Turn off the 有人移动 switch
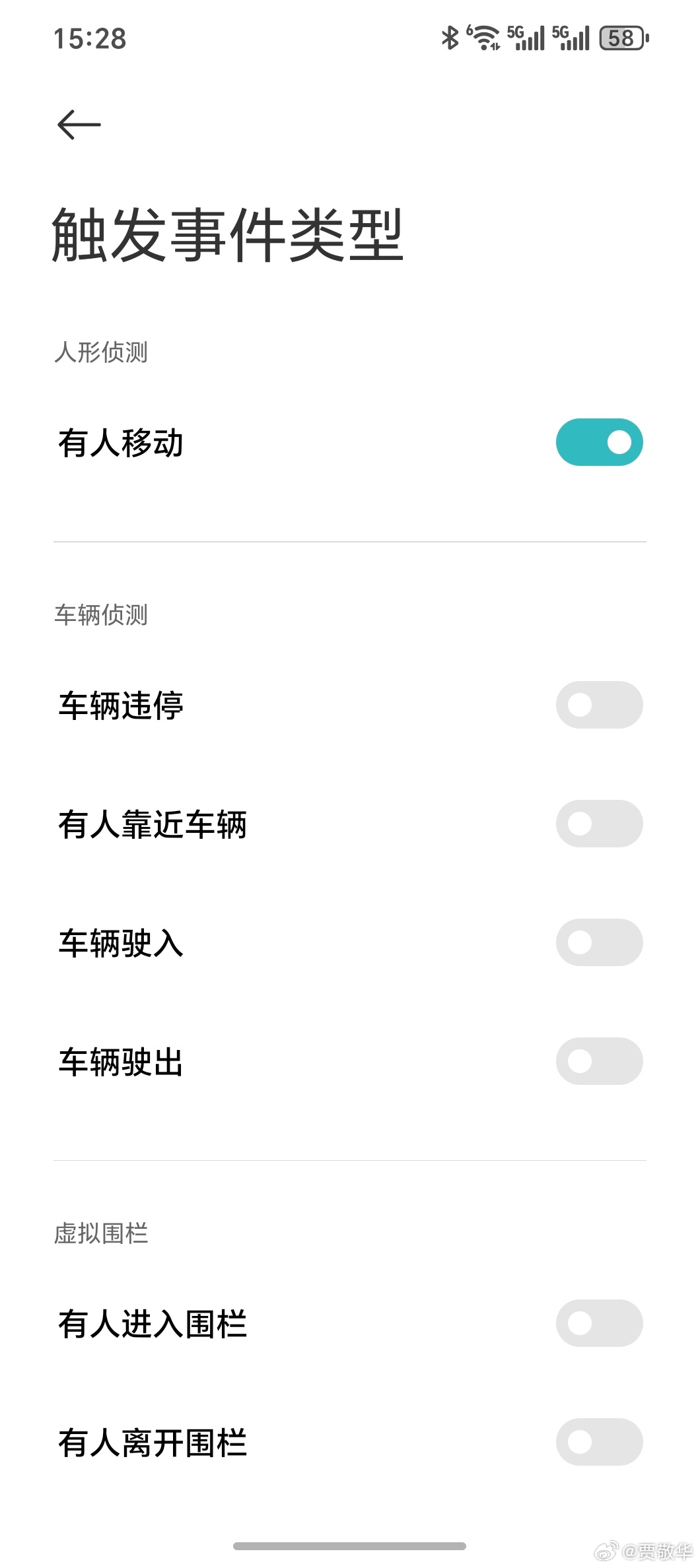Viewport: 700px width, 1568px height. [599, 442]
